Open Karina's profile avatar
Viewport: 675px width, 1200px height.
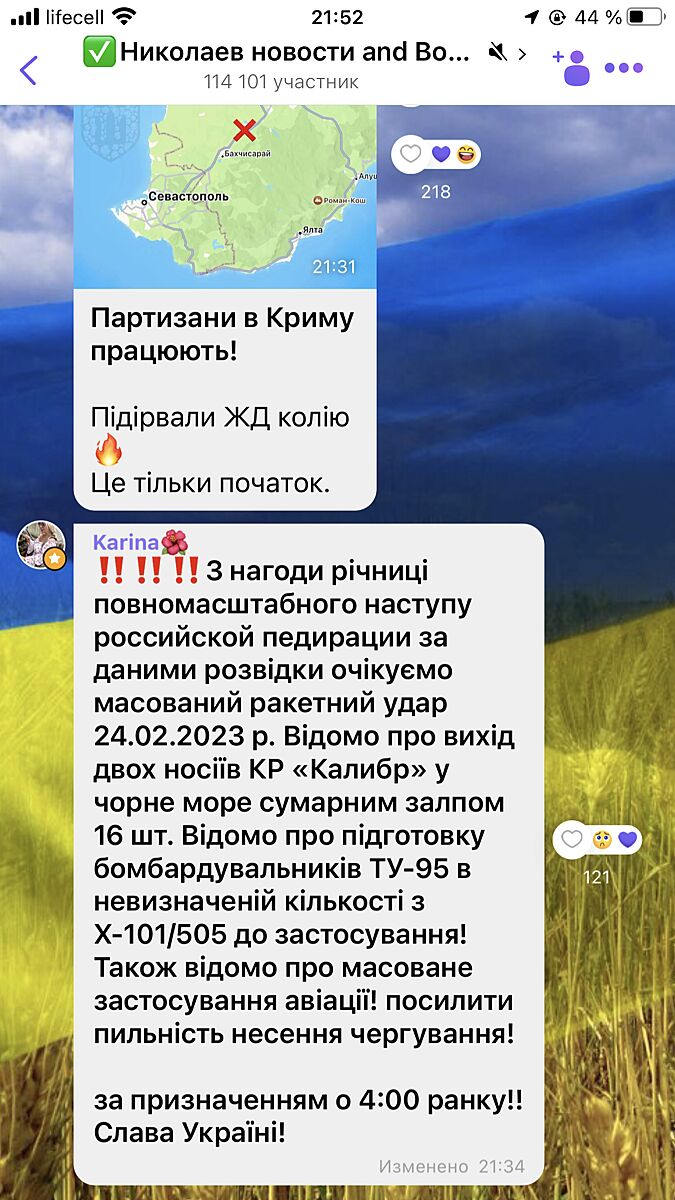pyautogui.click(x=41, y=545)
